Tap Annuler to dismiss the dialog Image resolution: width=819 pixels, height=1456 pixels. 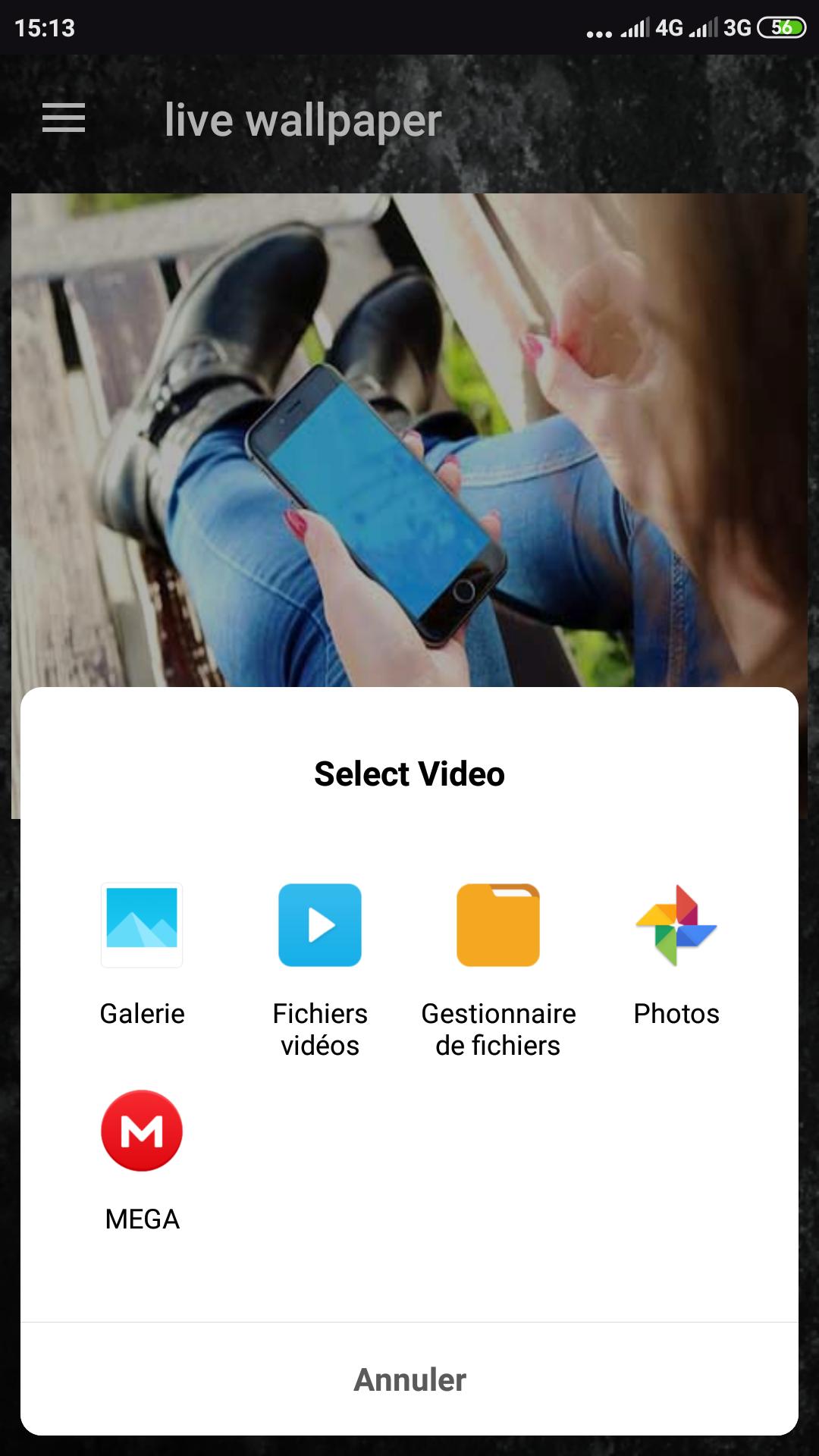pos(409,1379)
